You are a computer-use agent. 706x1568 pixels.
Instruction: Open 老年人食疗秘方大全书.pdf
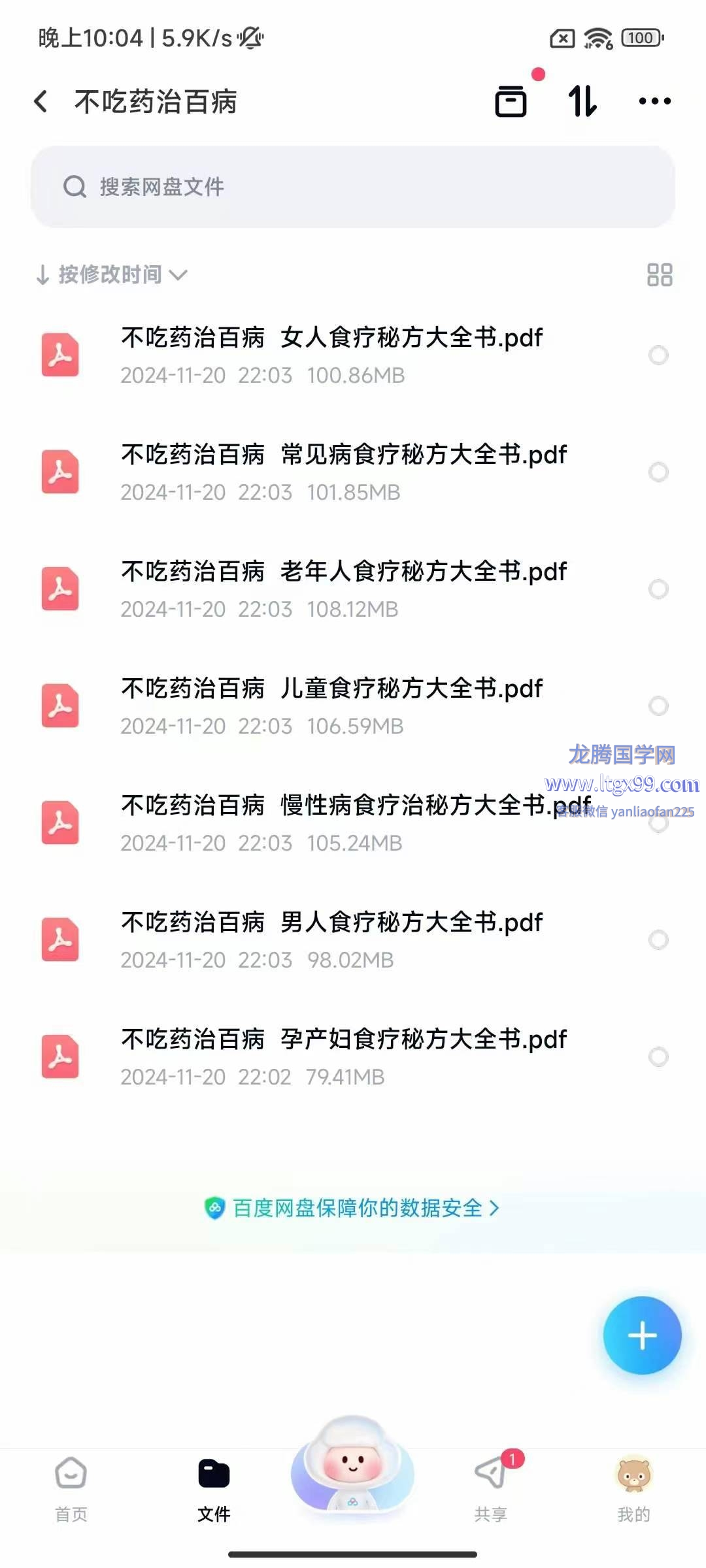343,589
